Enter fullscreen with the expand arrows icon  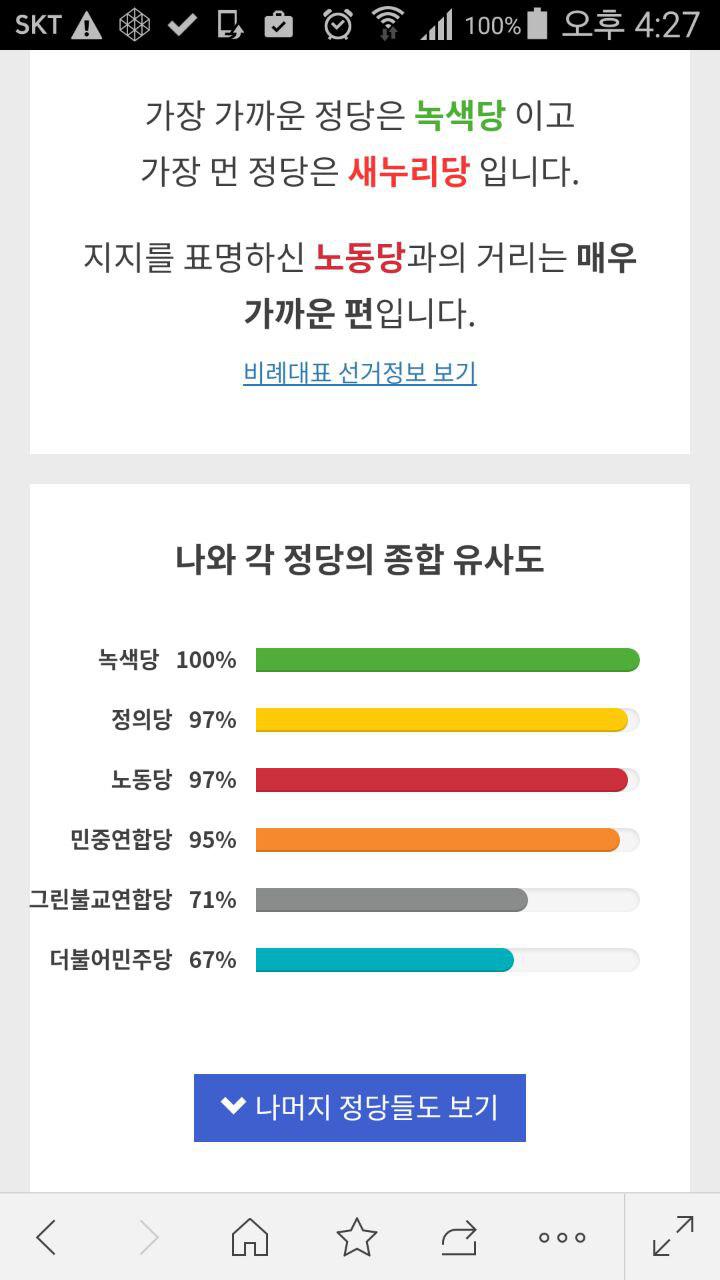pyautogui.click(x=673, y=1236)
